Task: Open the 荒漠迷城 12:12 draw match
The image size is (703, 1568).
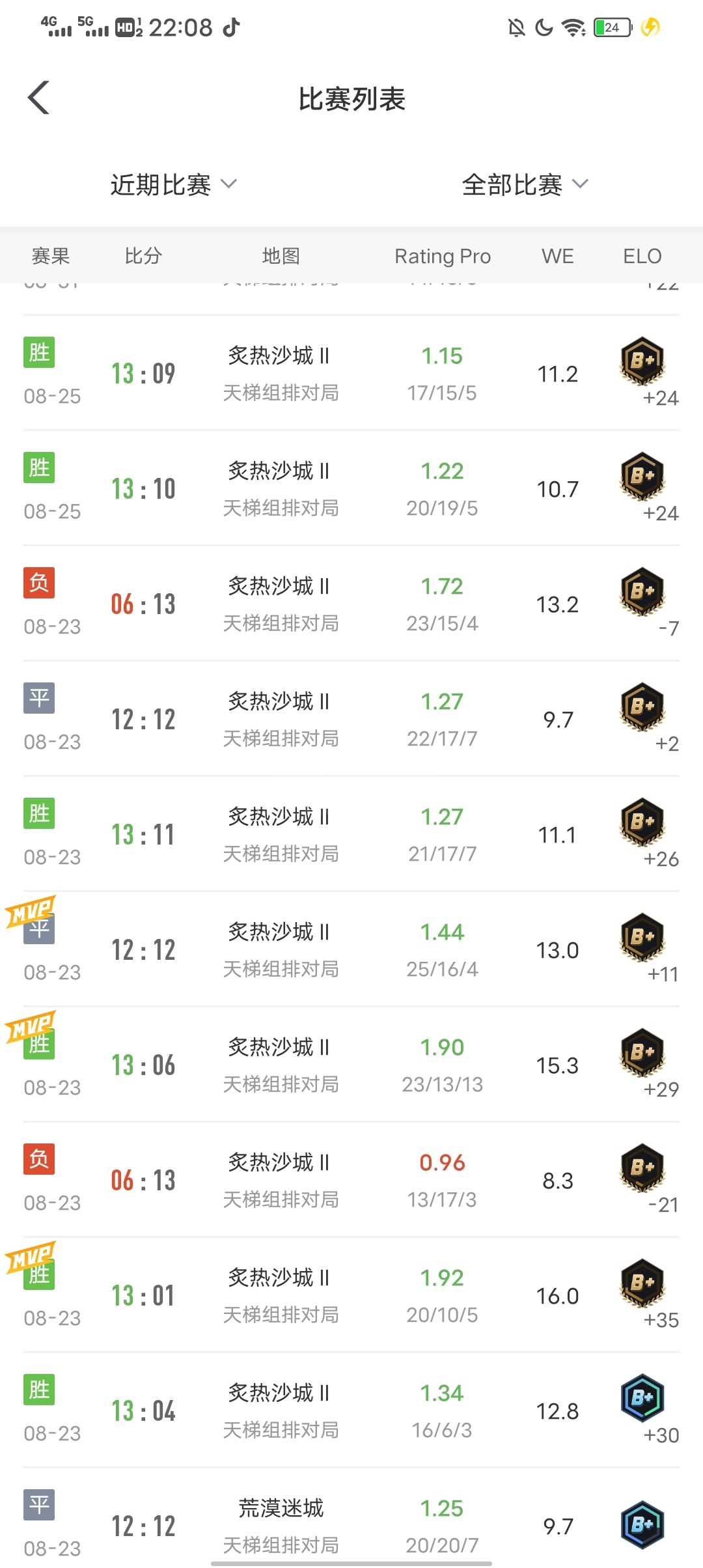Action: (x=351, y=1519)
